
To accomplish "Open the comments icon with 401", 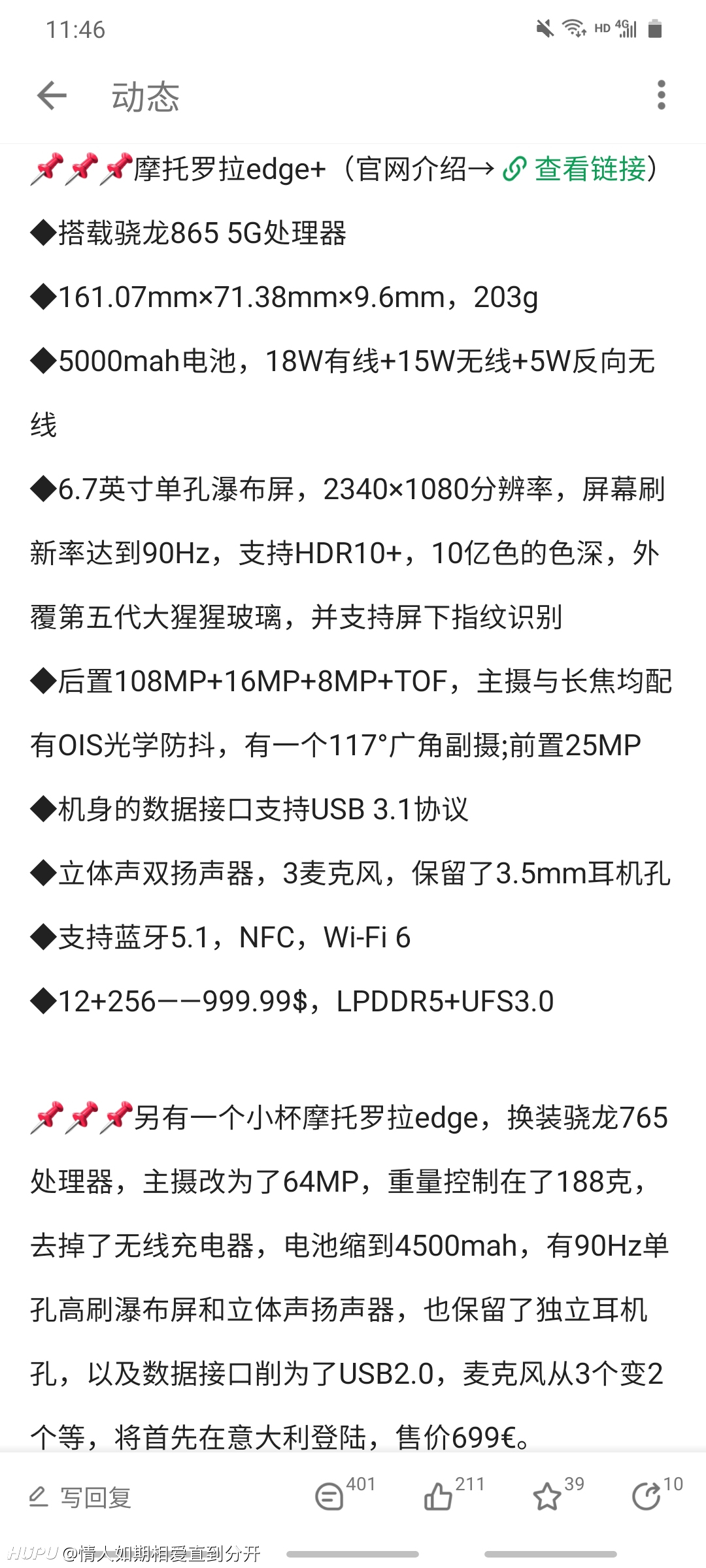I will pos(329,1496).
